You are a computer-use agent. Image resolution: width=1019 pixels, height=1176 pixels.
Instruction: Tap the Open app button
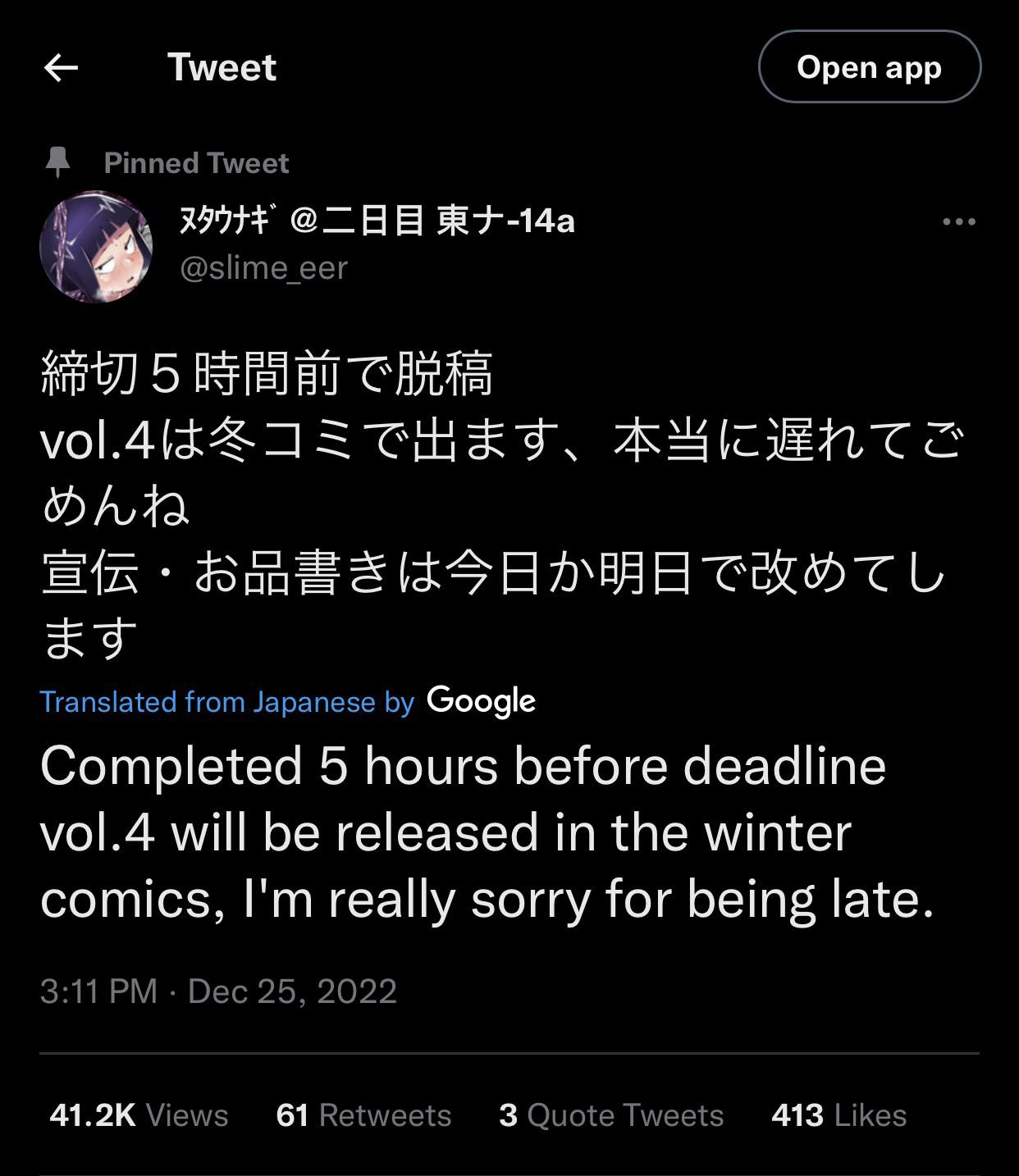pyautogui.click(x=869, y=67)
